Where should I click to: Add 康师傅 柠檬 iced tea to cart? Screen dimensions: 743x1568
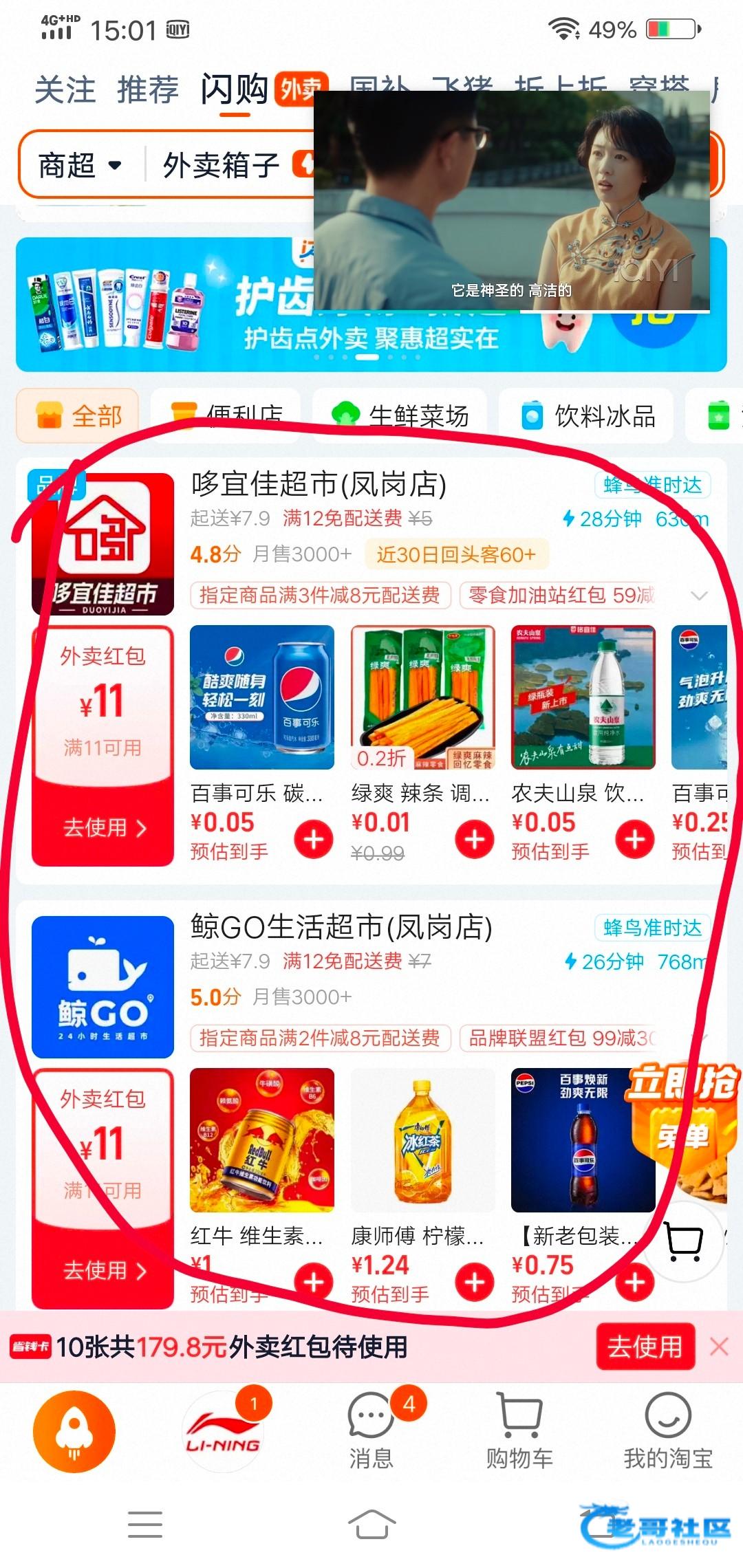pyautogui.click(x=475, y=1282)
